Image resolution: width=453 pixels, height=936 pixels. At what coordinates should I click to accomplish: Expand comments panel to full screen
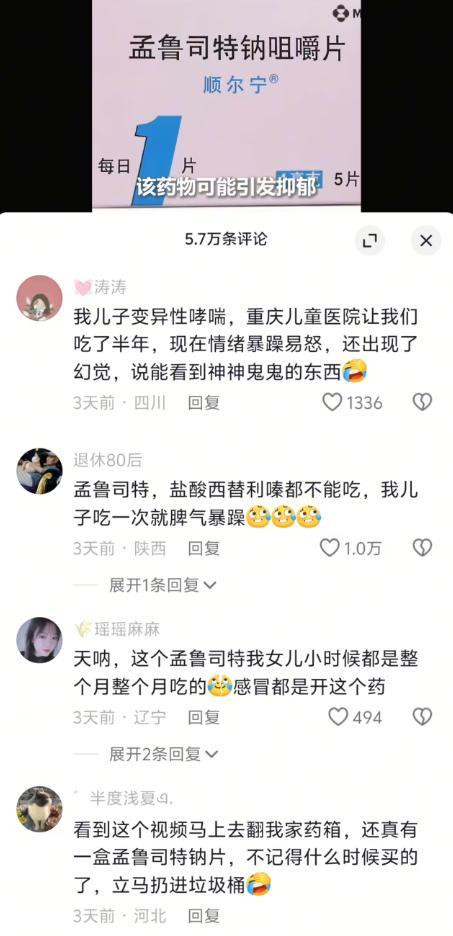(370, 241)
